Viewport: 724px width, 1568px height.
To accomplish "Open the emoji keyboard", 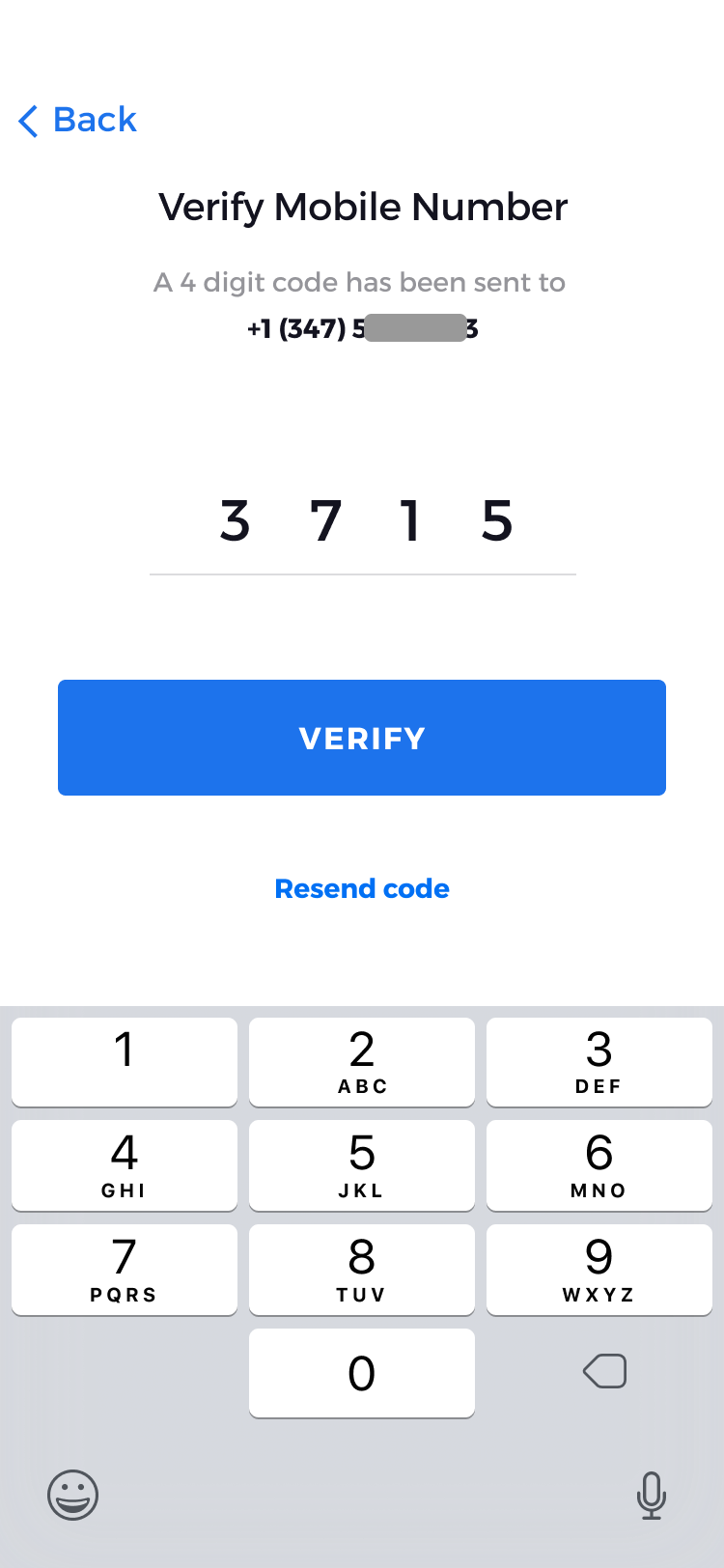I will click(x=73, y=1496).
